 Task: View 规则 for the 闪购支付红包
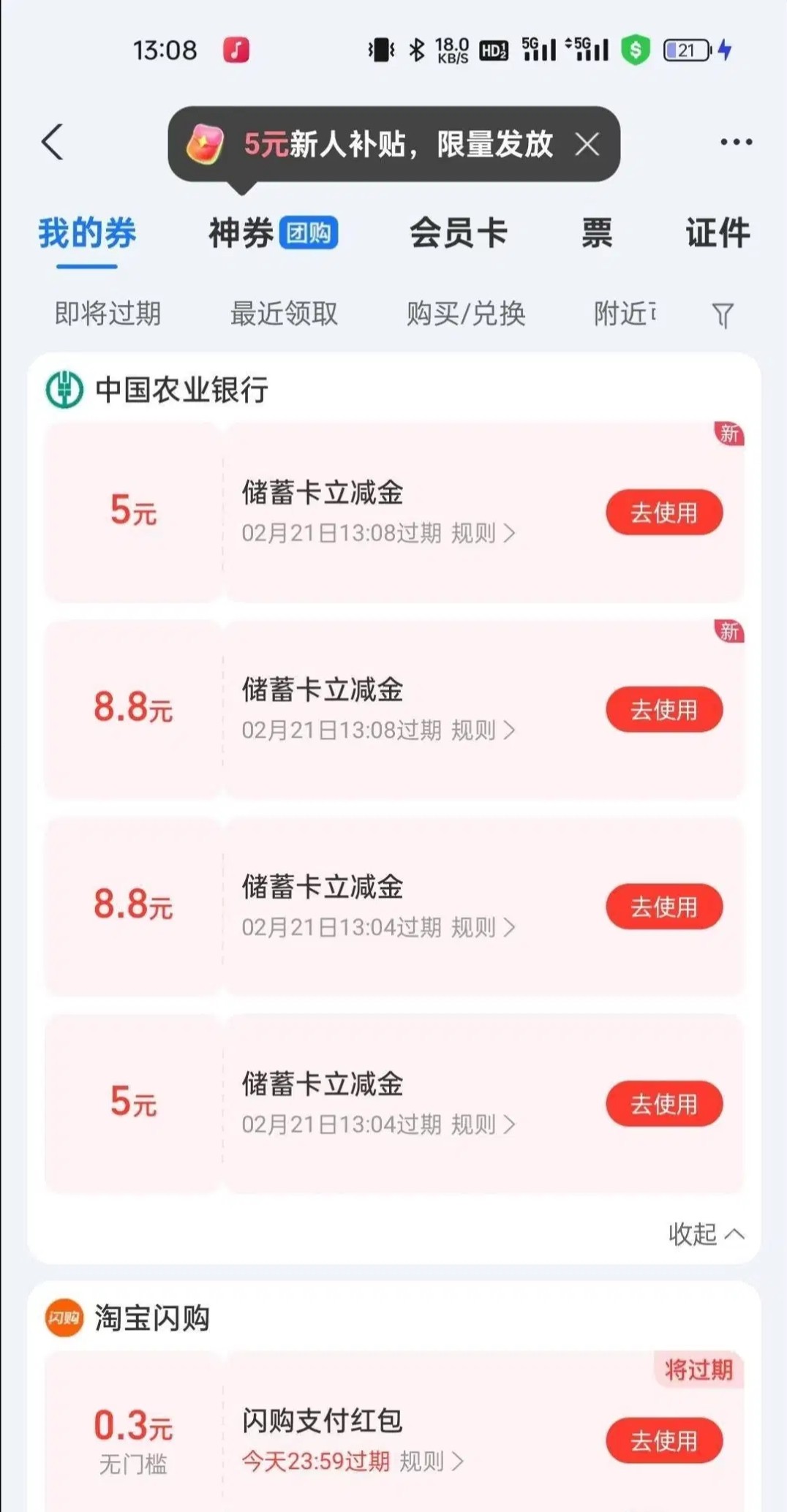431,1462
